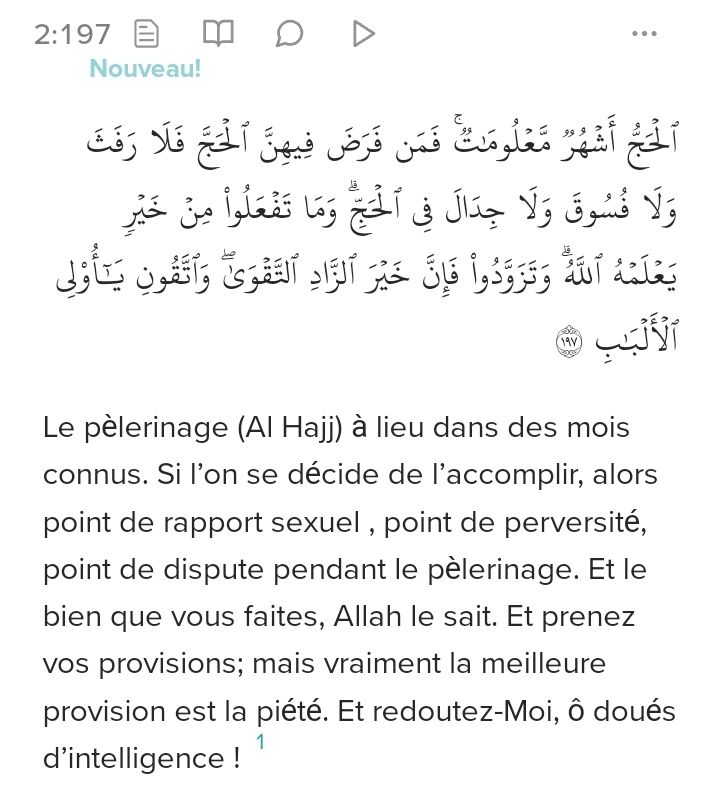The image size is (720, 812).
Task: Open footnote 1 of the translation
Action: click(261, 743)
